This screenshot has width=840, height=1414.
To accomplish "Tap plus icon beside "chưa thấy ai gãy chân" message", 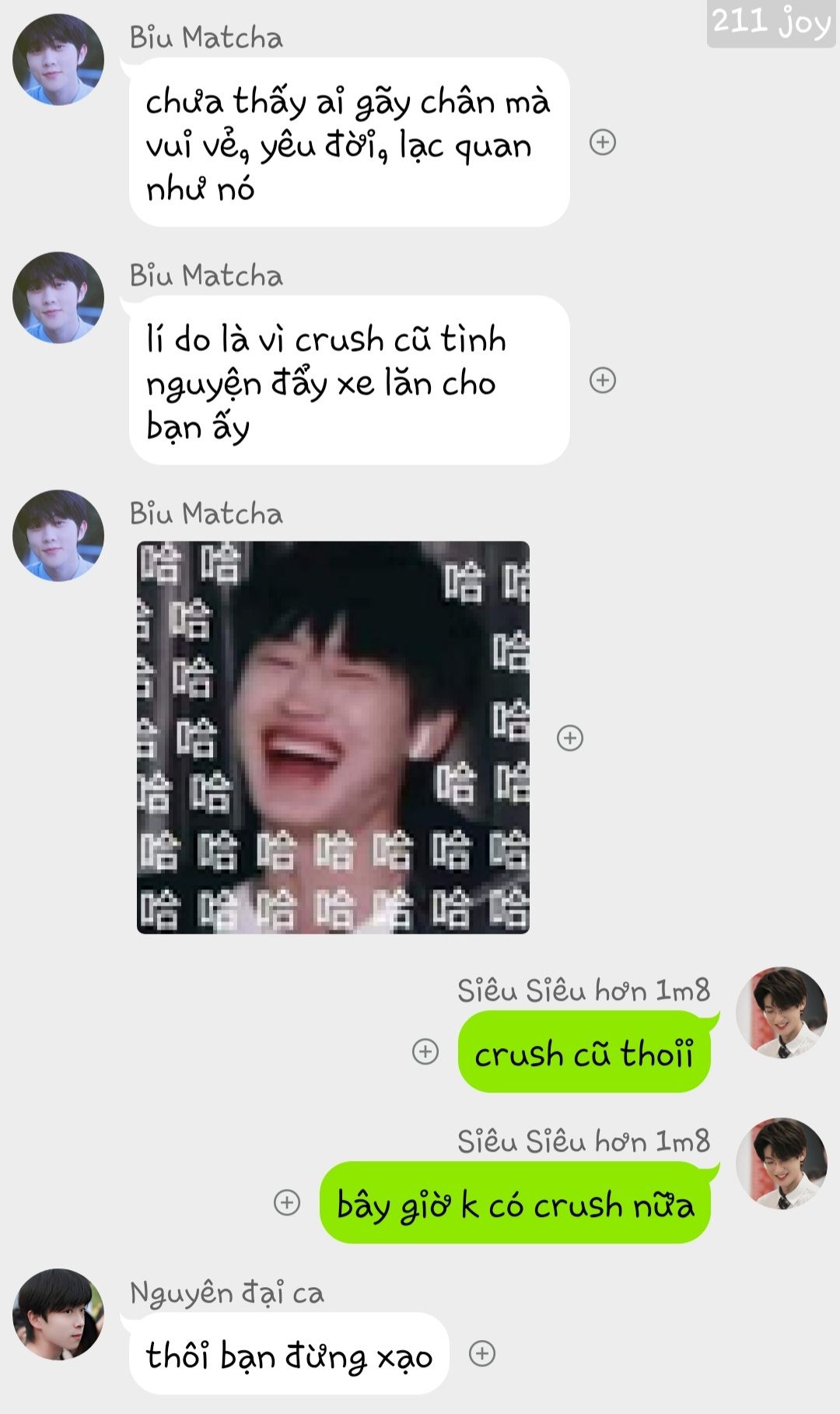I will 603,142.
